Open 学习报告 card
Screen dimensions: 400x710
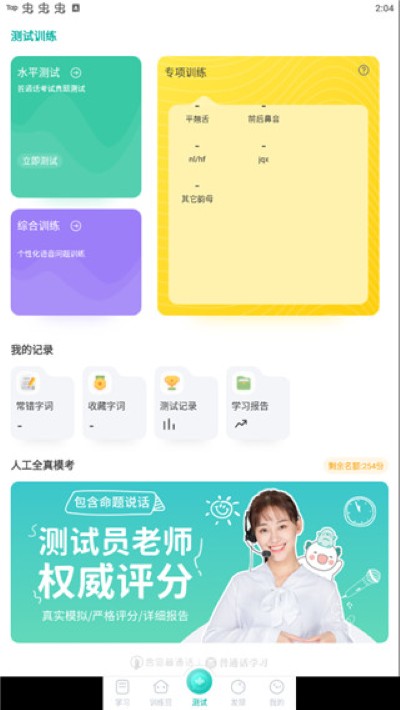(x=258, y=403)
